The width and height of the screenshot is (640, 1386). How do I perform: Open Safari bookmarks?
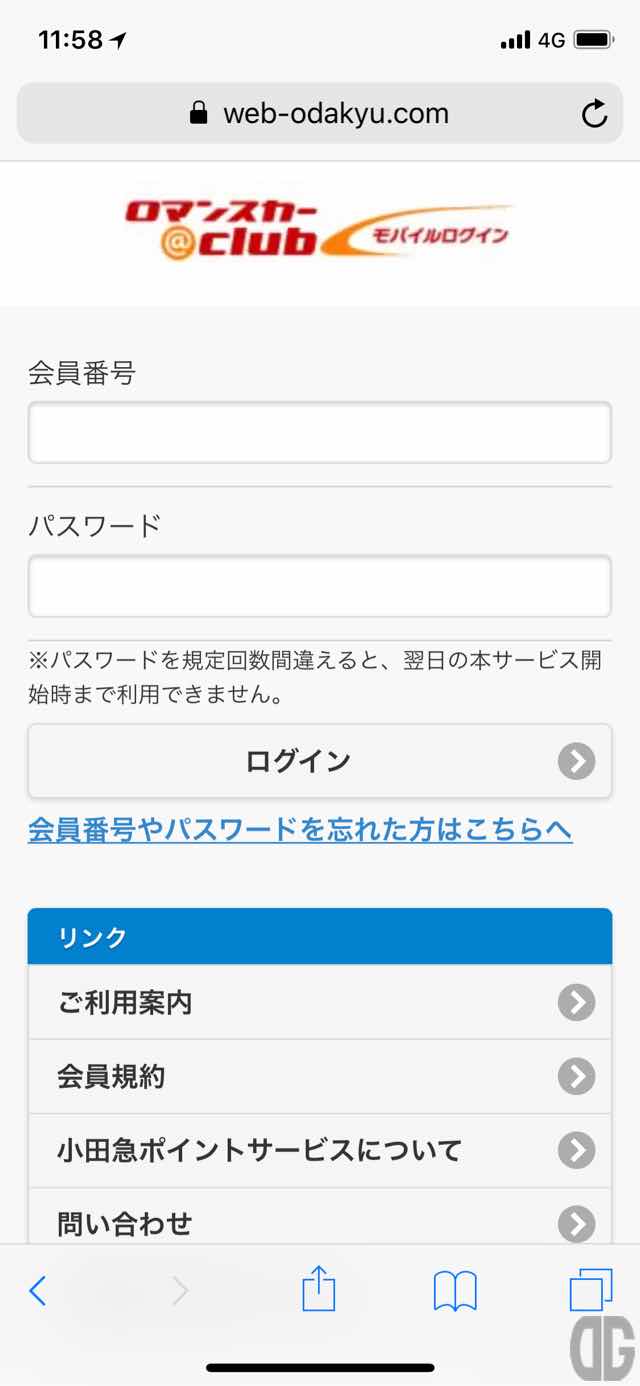tap(455, 1291)
